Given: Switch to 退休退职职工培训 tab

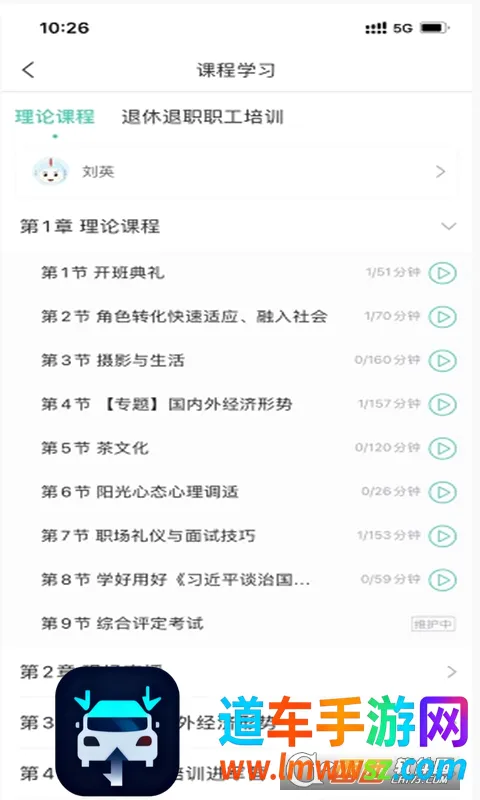Looking at the screenshot, I should [x=203, y=117].
